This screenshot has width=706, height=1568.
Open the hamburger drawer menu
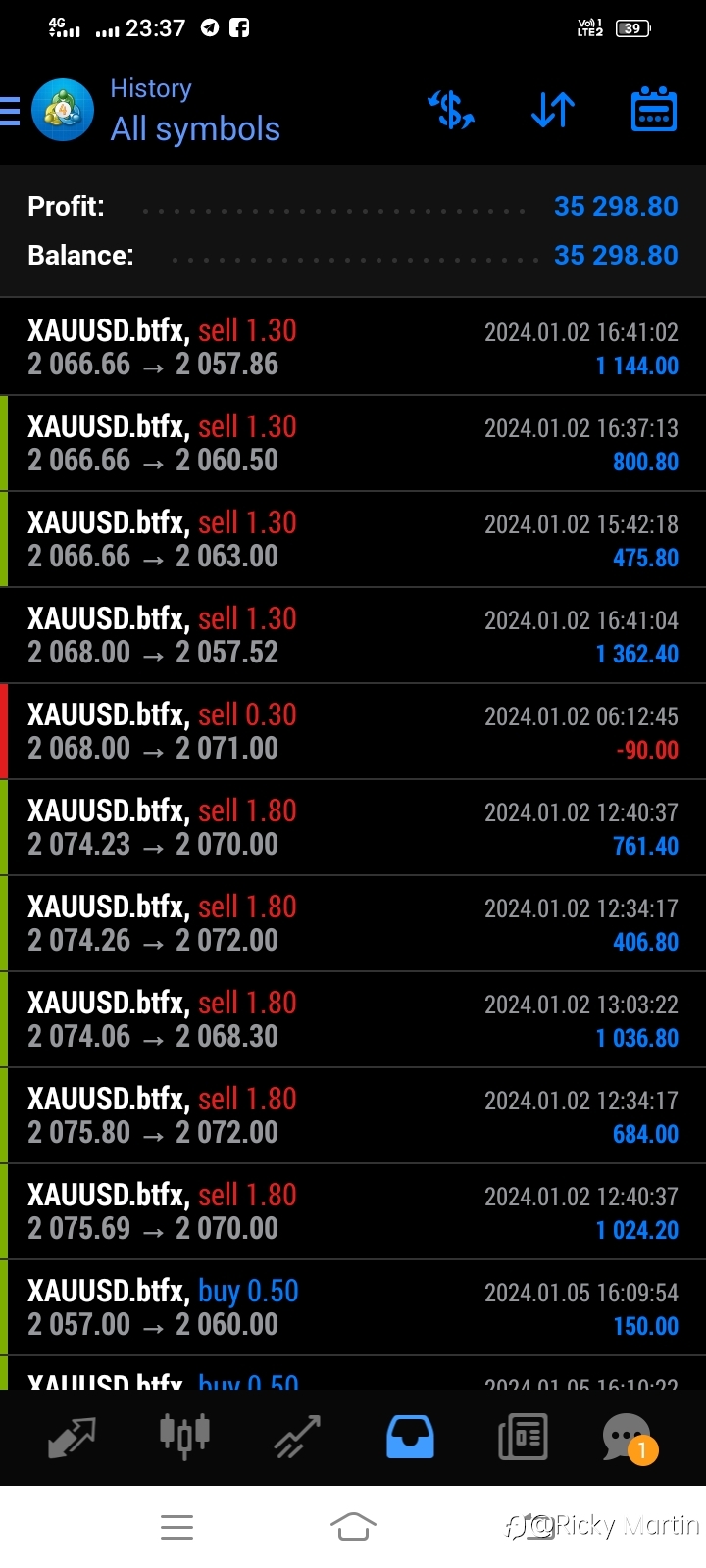10,111
